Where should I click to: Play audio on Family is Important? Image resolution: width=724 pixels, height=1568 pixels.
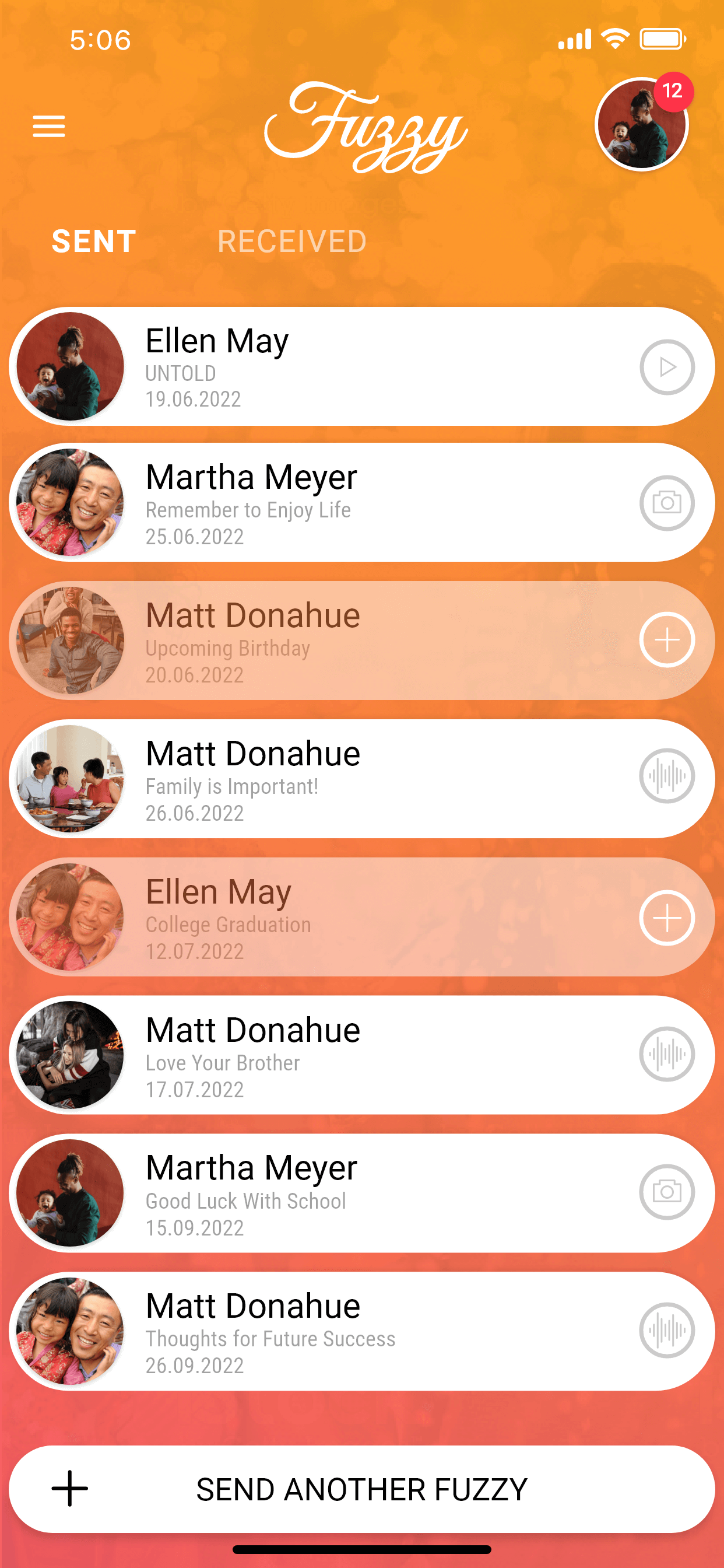[x=667, y=776]
